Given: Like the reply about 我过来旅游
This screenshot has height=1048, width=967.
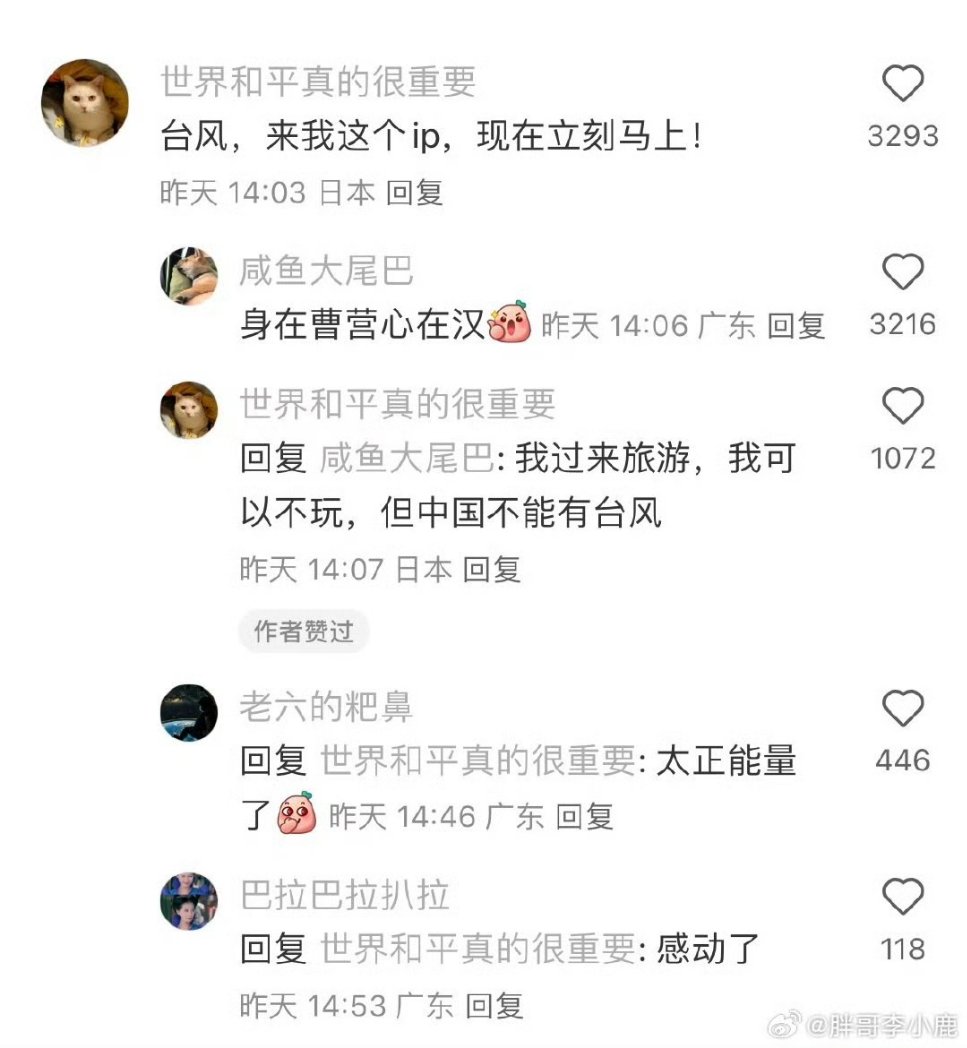Looking at the screenshot, I should [x=902, y=406].
